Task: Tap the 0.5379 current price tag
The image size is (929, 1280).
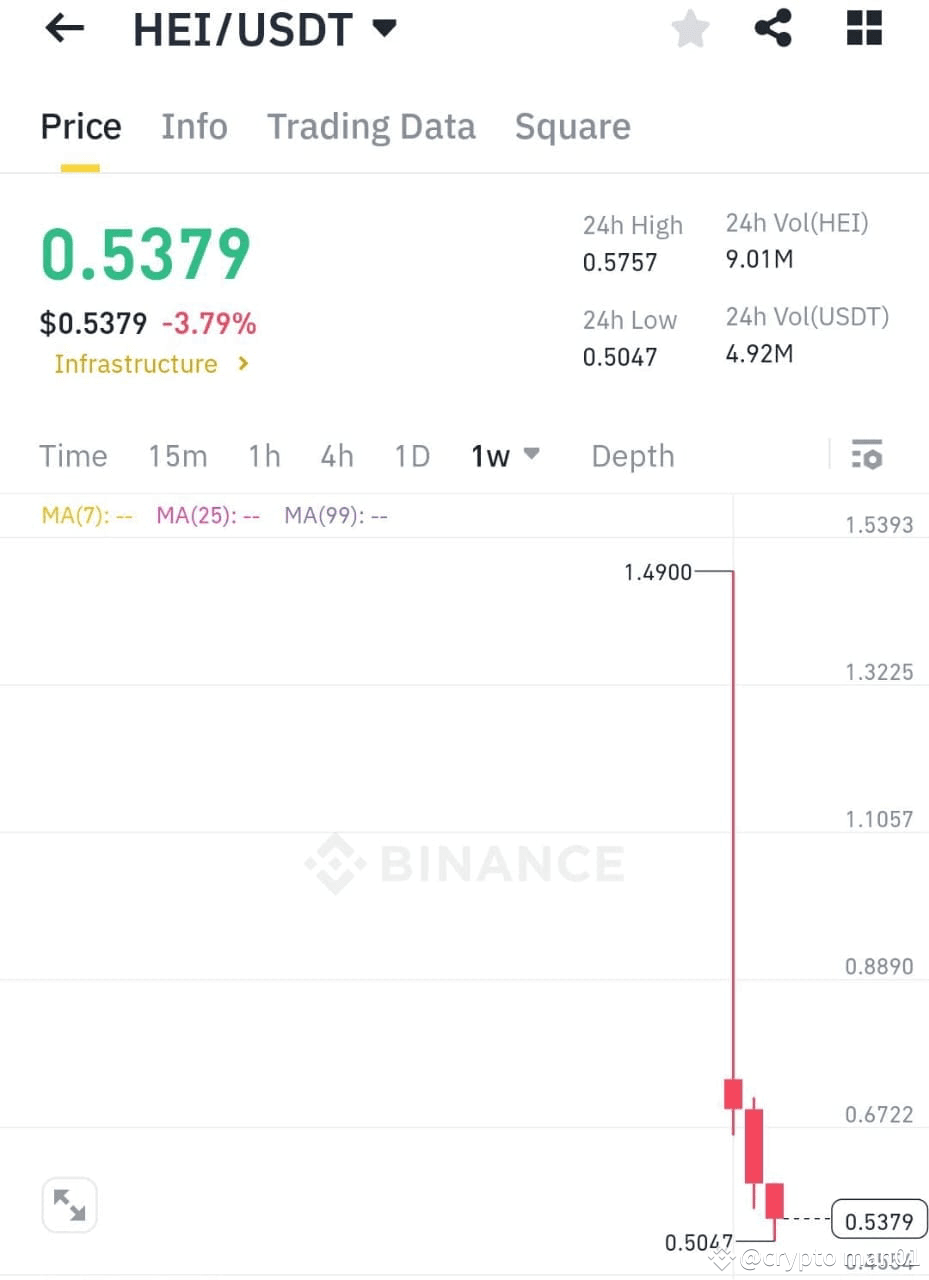Action: click(878, 1220)
